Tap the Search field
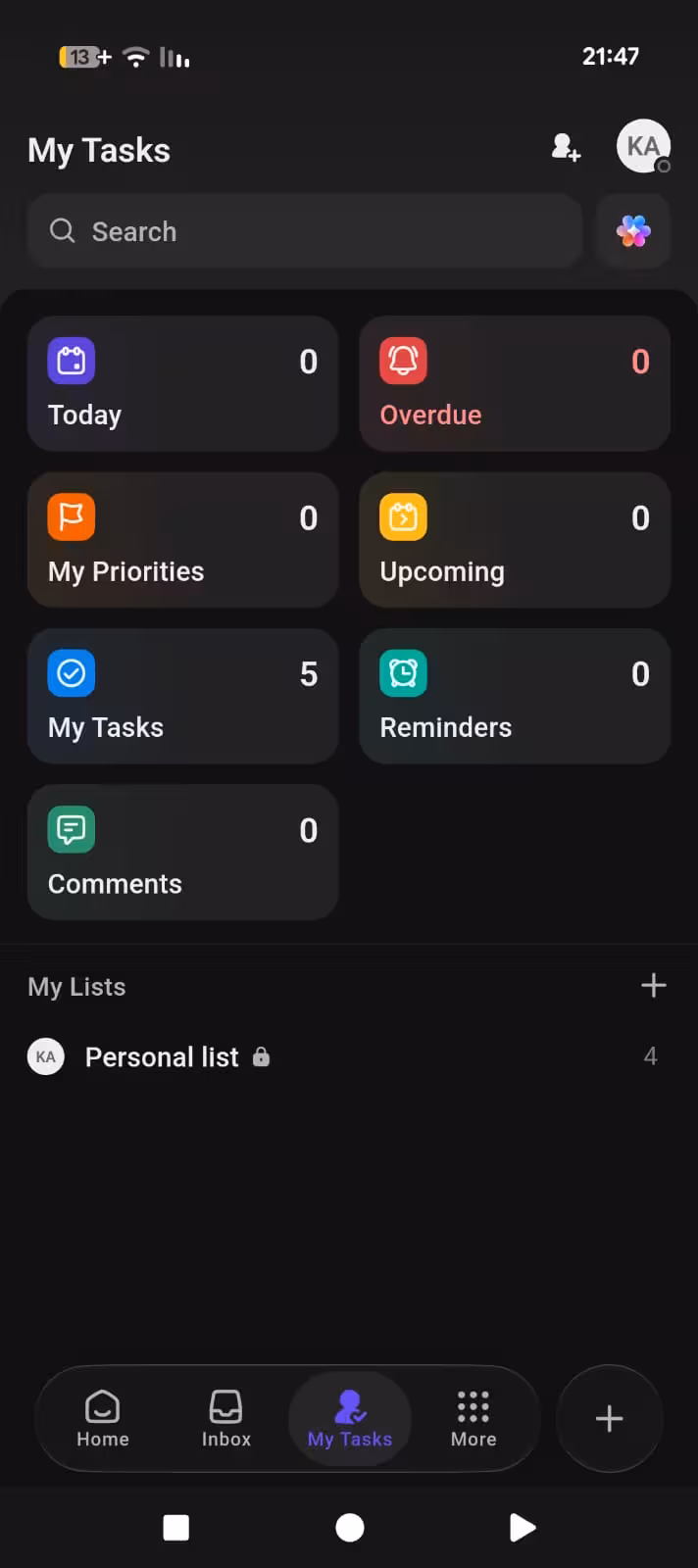Image resolution: width=698 pixels, height=1568 pixels. pyautogui.click(x=304, y=231)
